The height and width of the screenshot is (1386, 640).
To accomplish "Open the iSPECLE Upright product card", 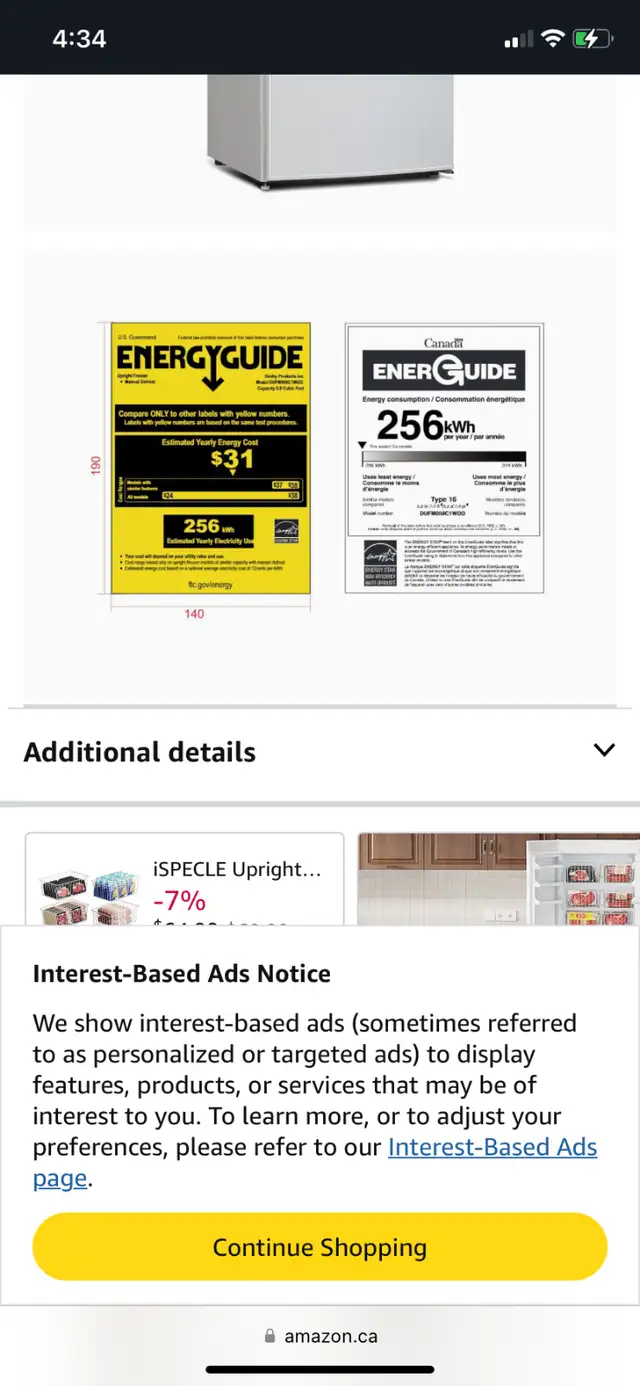I will (x=185, y=879).
